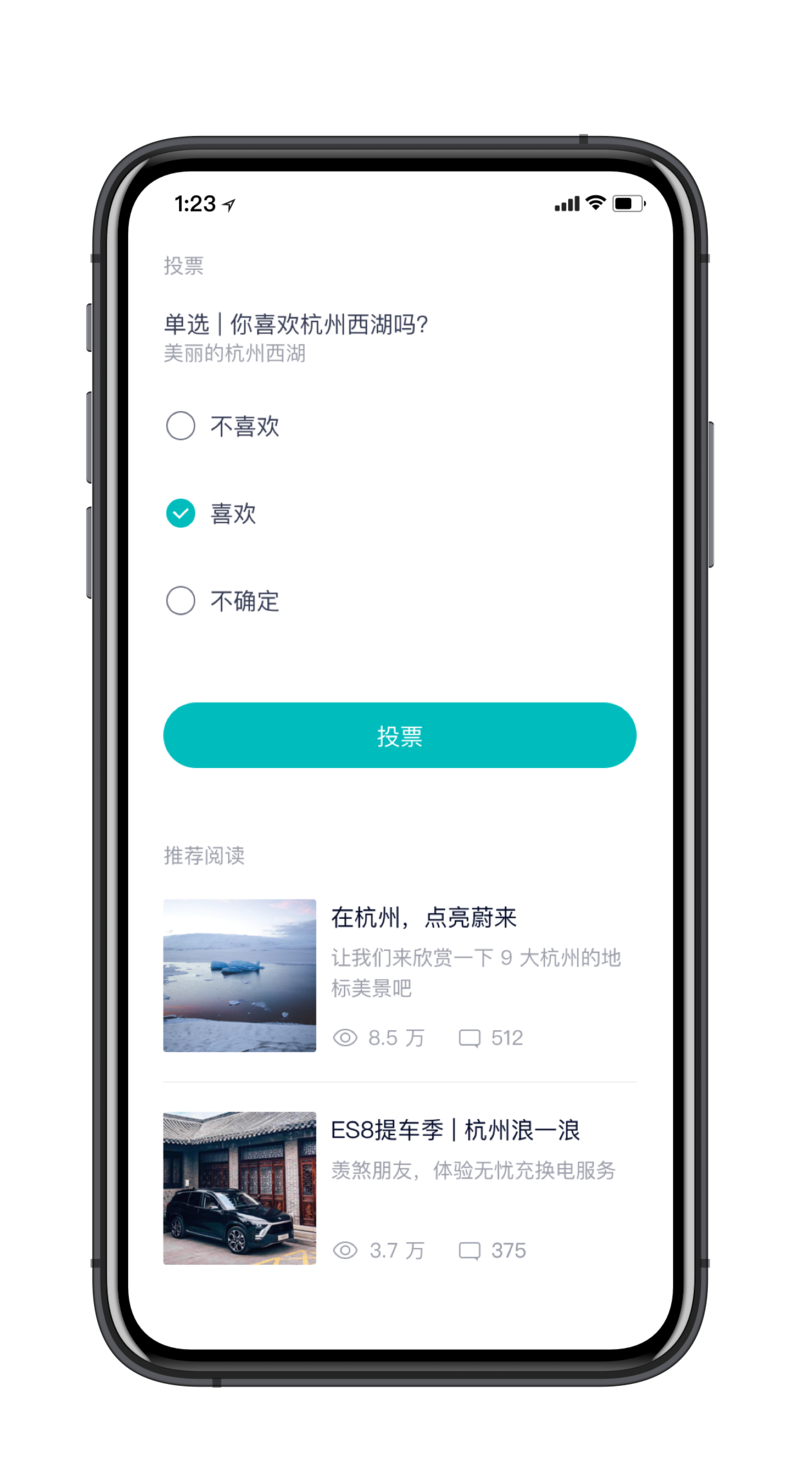Pick the 不确定 answer
Viewport: 800px width, 1478px height.
tap(181, 601)
